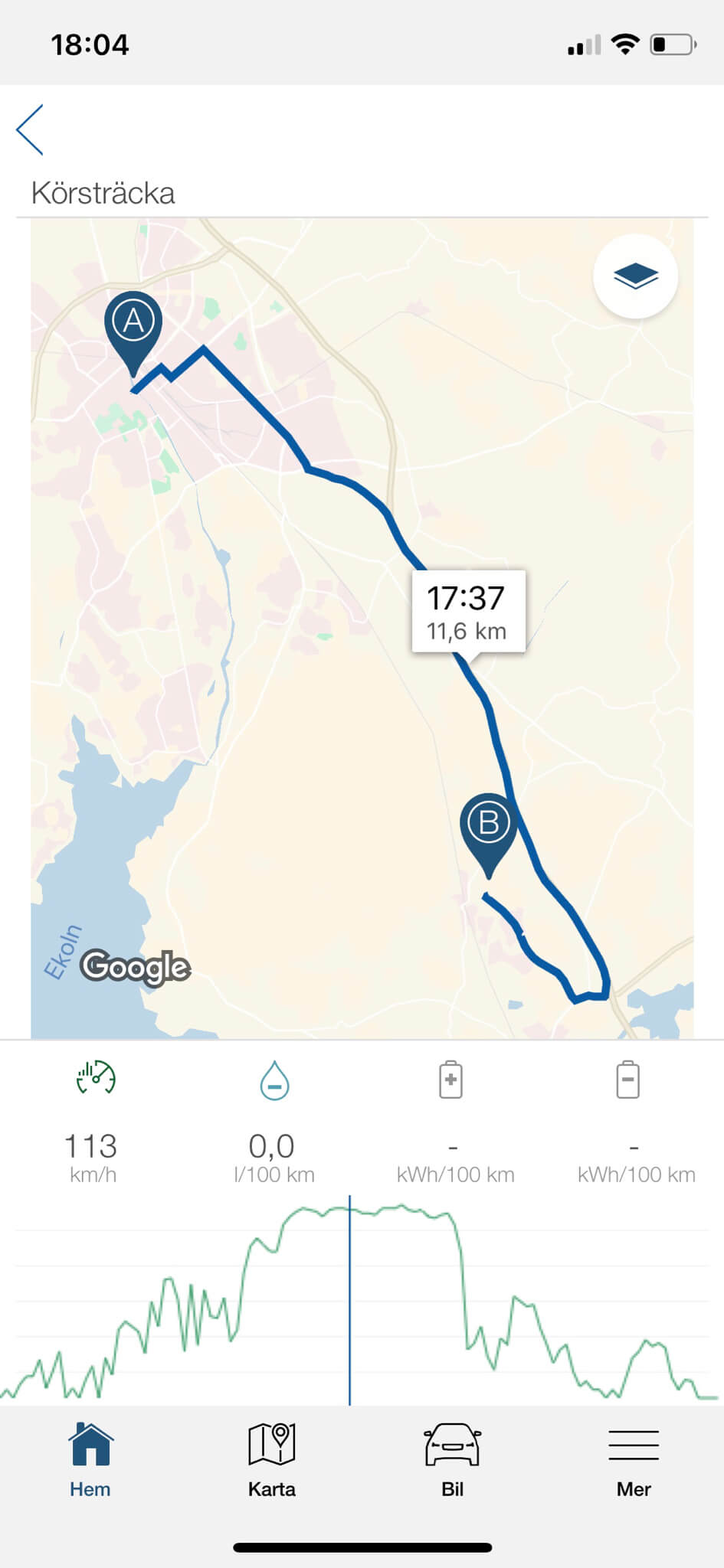The image size is (724, 1568).
Task: Select the fuel consumption droplet metric
Action: (x=274, y=1080)
